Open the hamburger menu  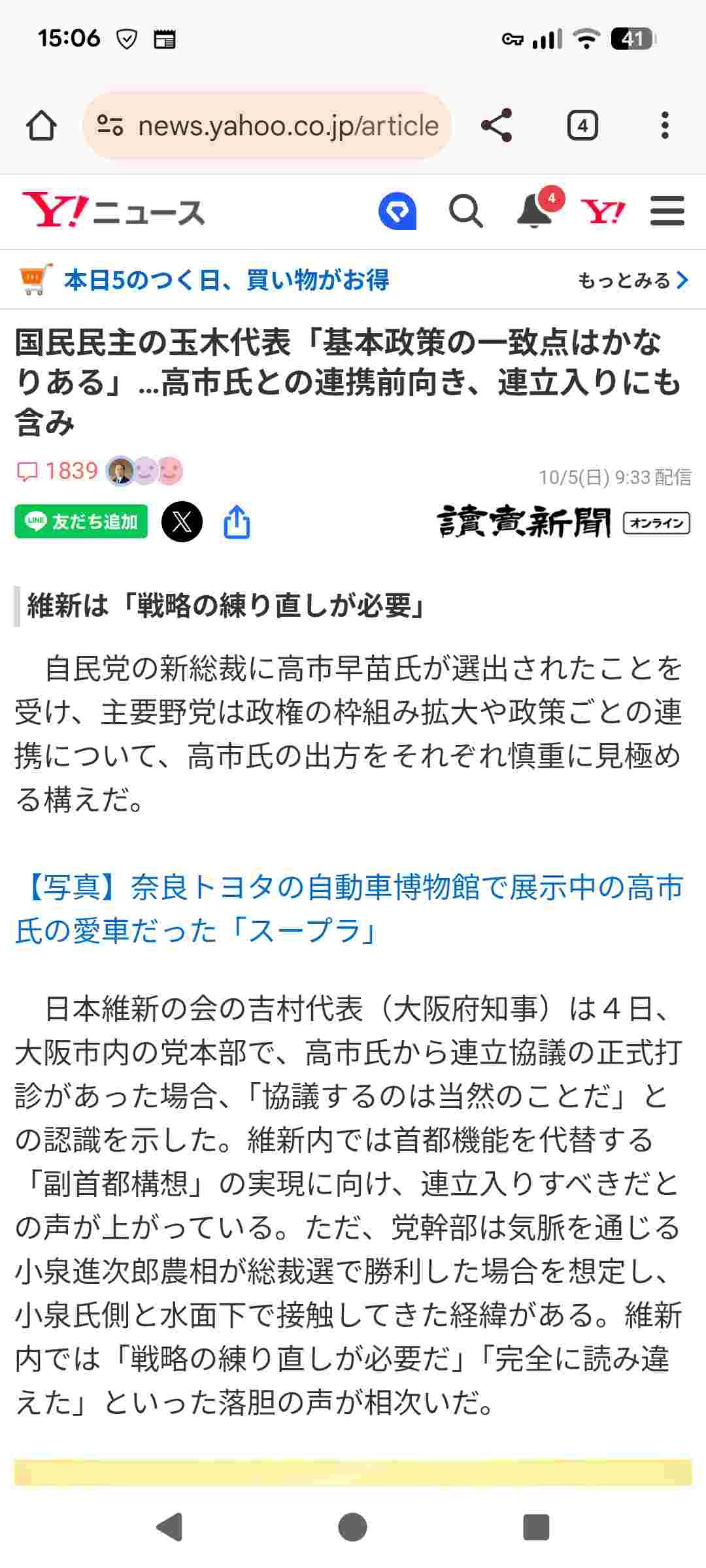pos(667,211)
